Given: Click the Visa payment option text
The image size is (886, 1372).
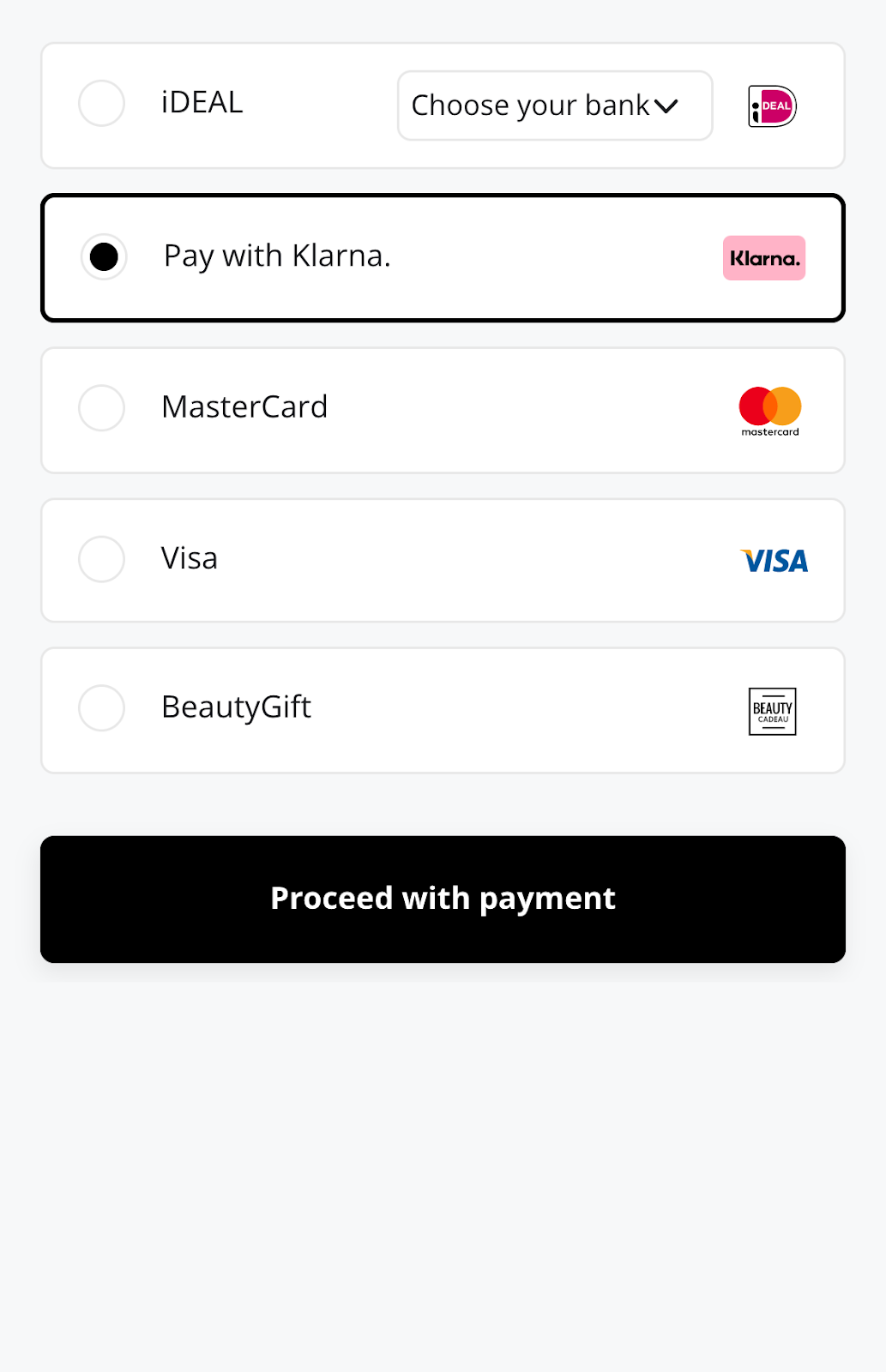Looking at the screenshot, I should (189, 559).
